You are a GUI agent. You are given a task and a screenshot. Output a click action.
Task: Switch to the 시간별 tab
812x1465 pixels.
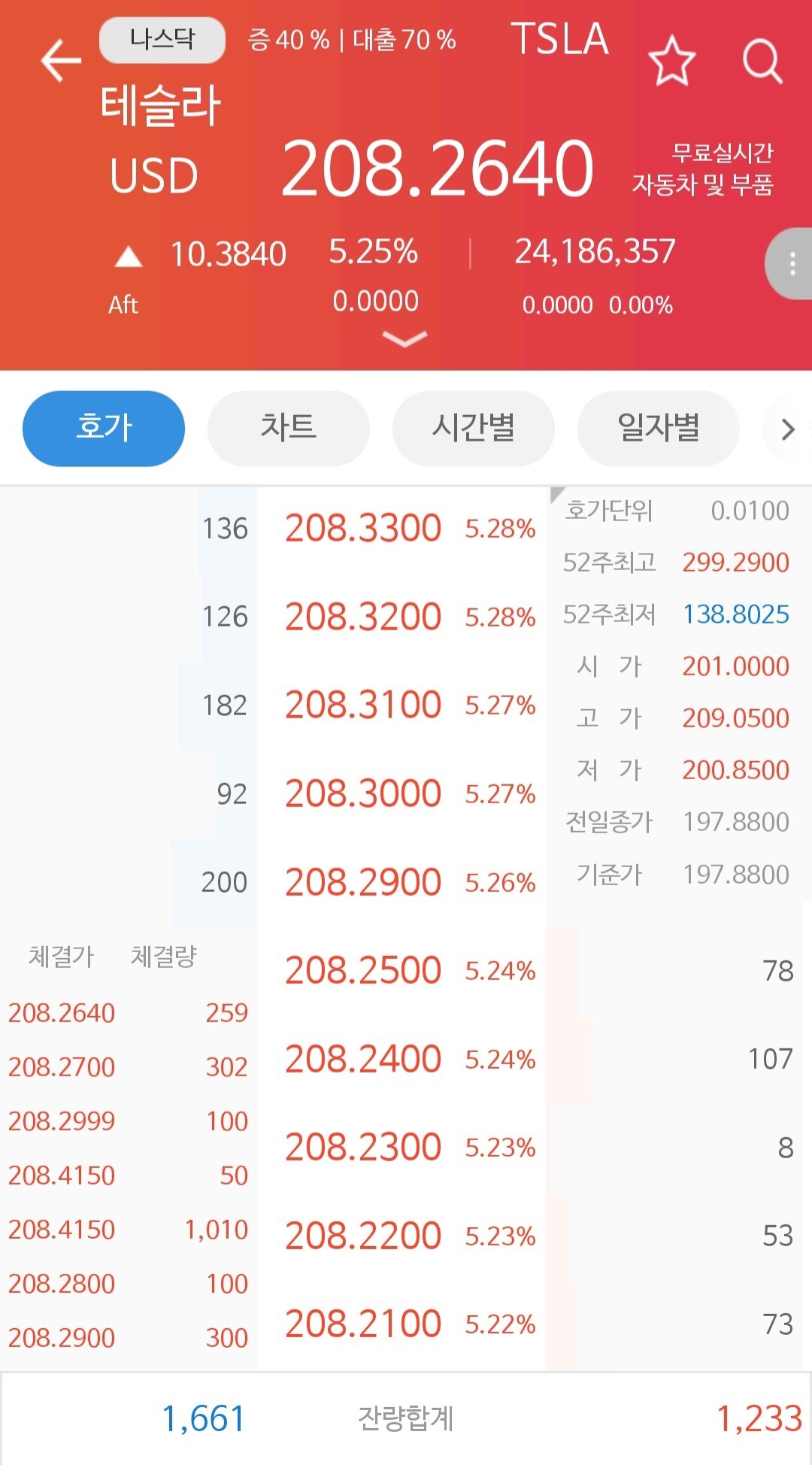coord(474,428)
